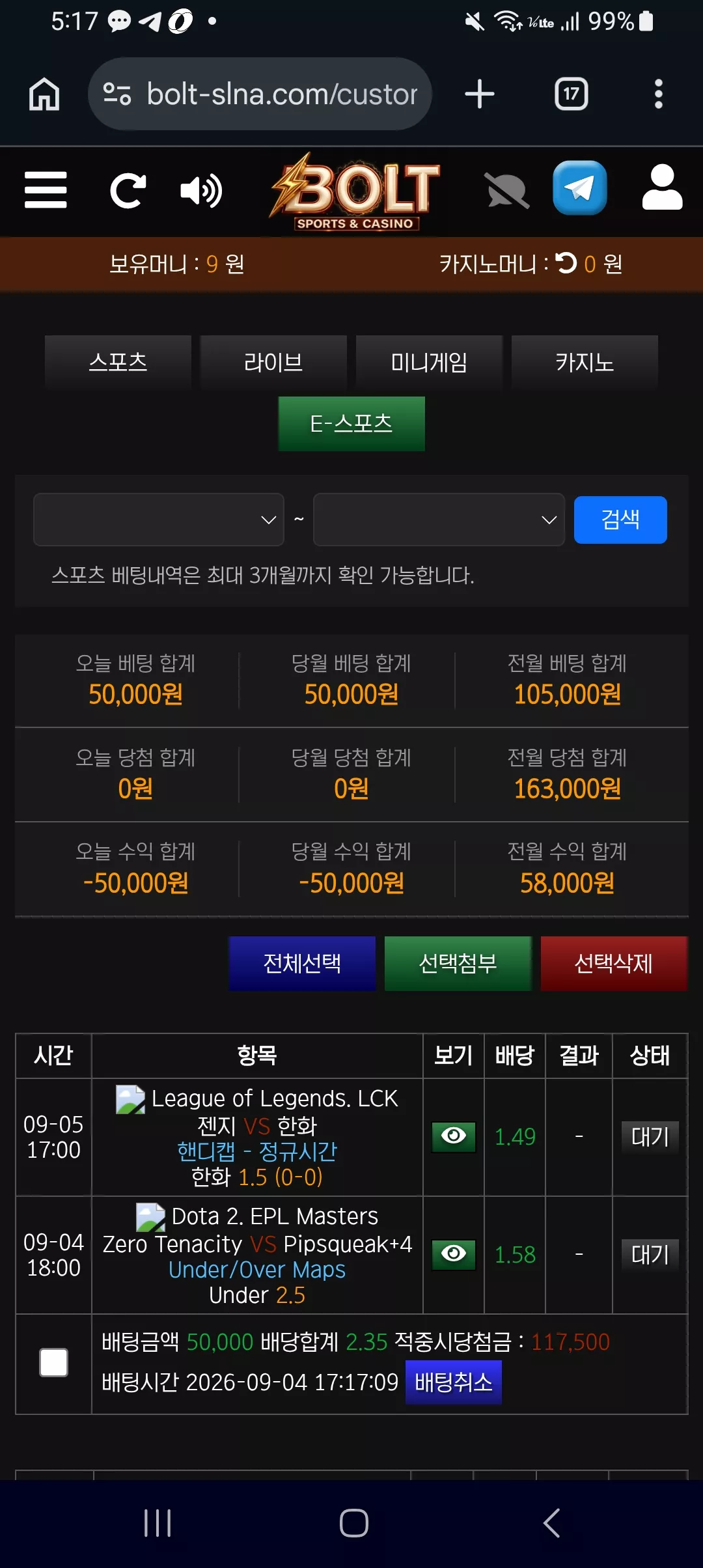Switch to the 스포츠 tab

118,362
